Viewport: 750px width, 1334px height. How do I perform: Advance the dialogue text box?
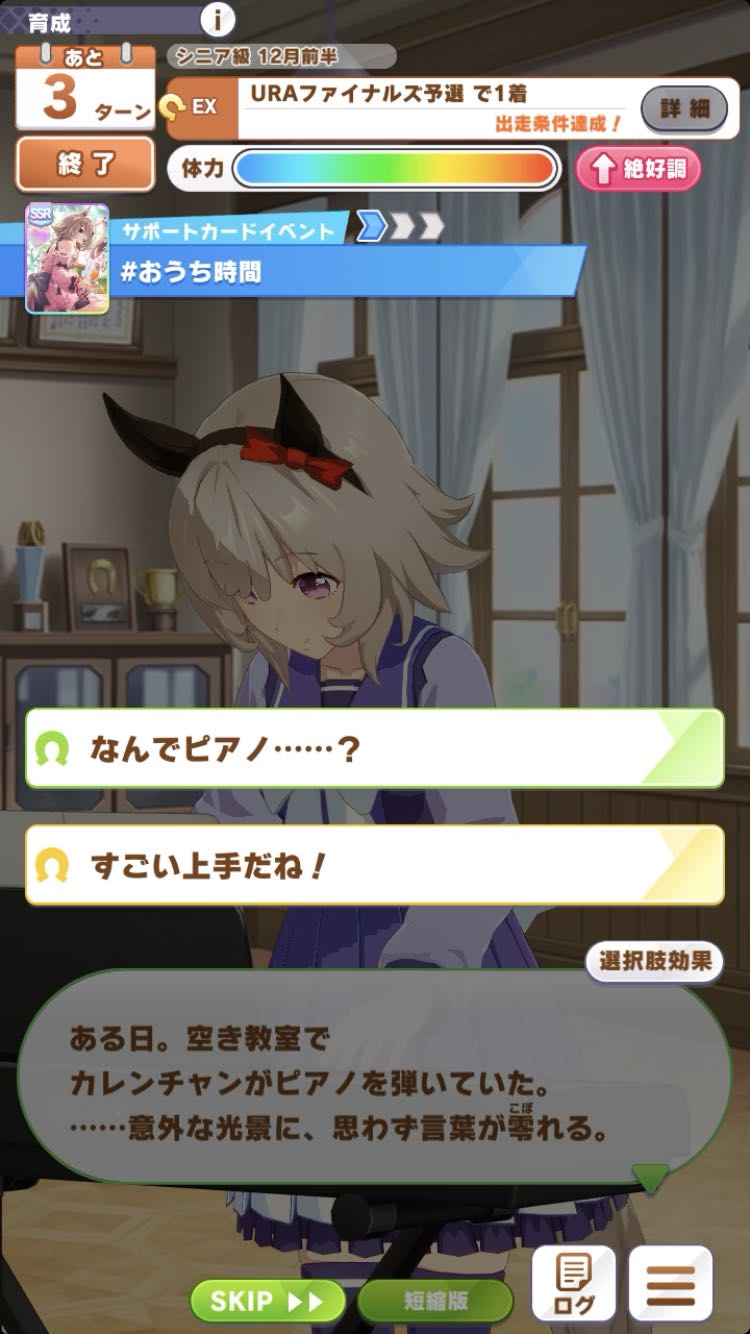(x=370, y=1080)
